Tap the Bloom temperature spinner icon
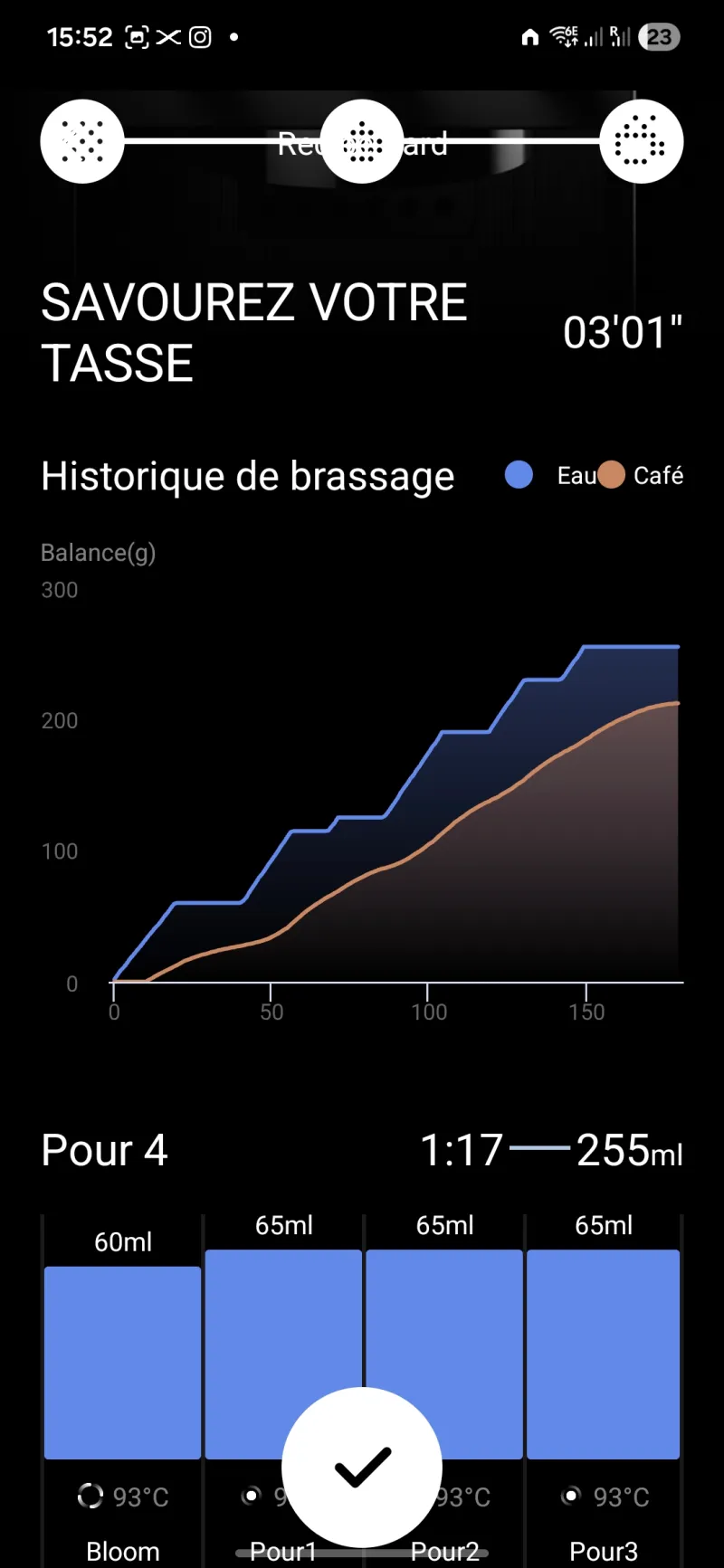The width and height of the screenshot is (724, 1568). click(x=89, y=1497)
